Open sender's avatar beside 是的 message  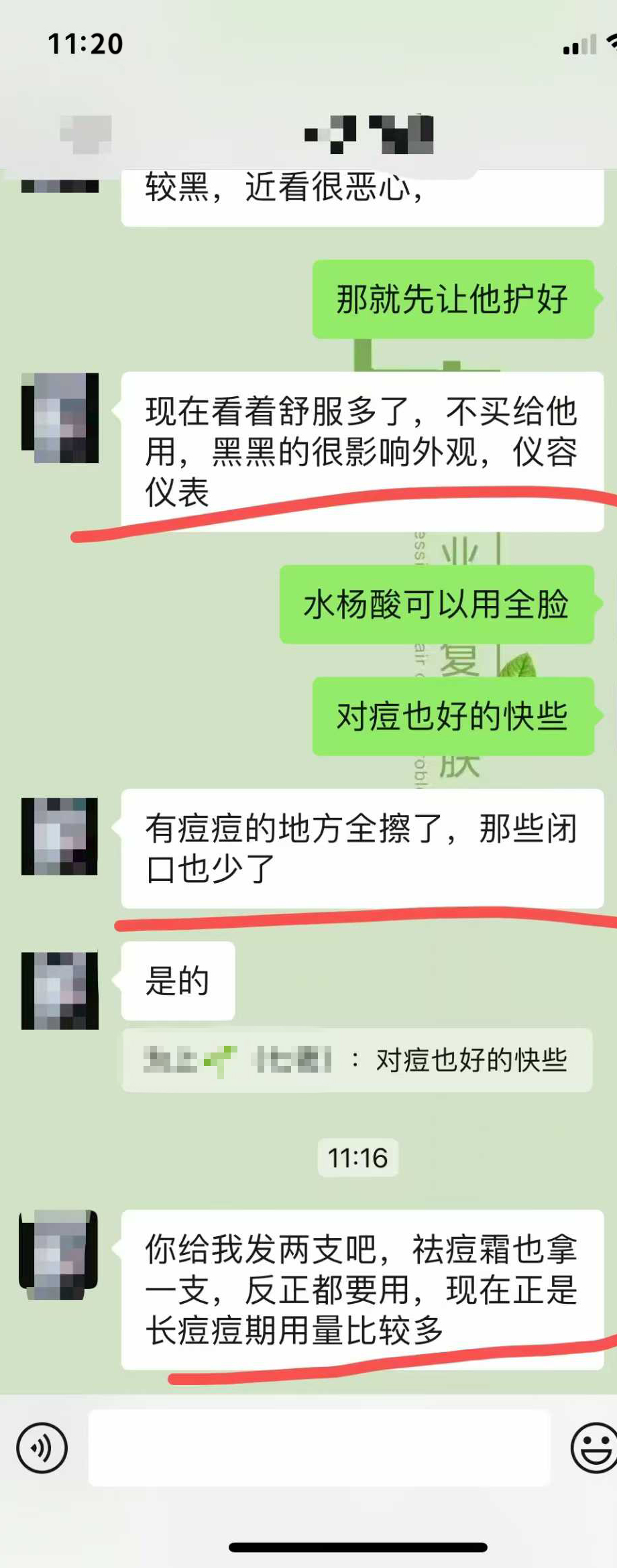pyautogui.click(x=60, y=989)
